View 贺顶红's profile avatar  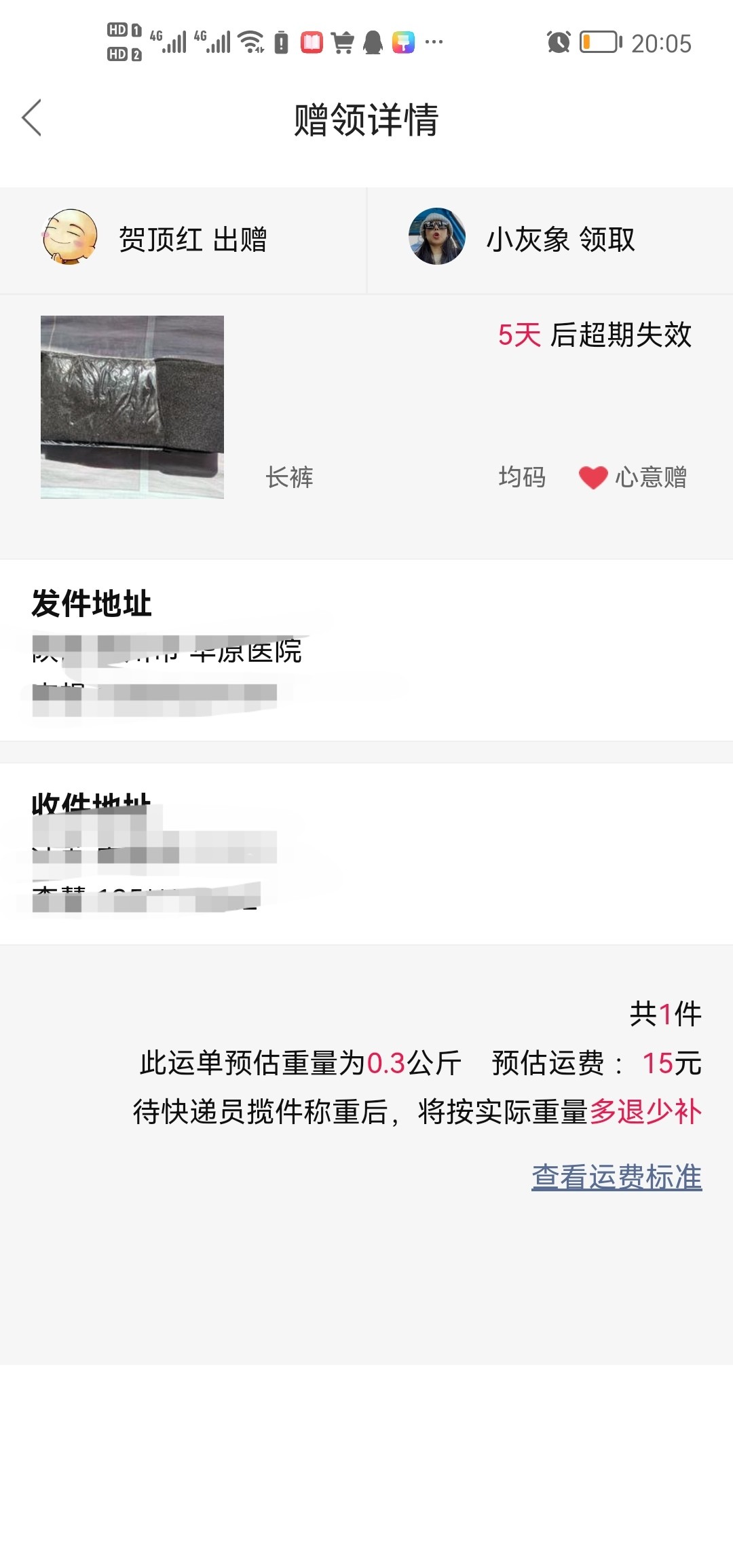click(69, 238)
